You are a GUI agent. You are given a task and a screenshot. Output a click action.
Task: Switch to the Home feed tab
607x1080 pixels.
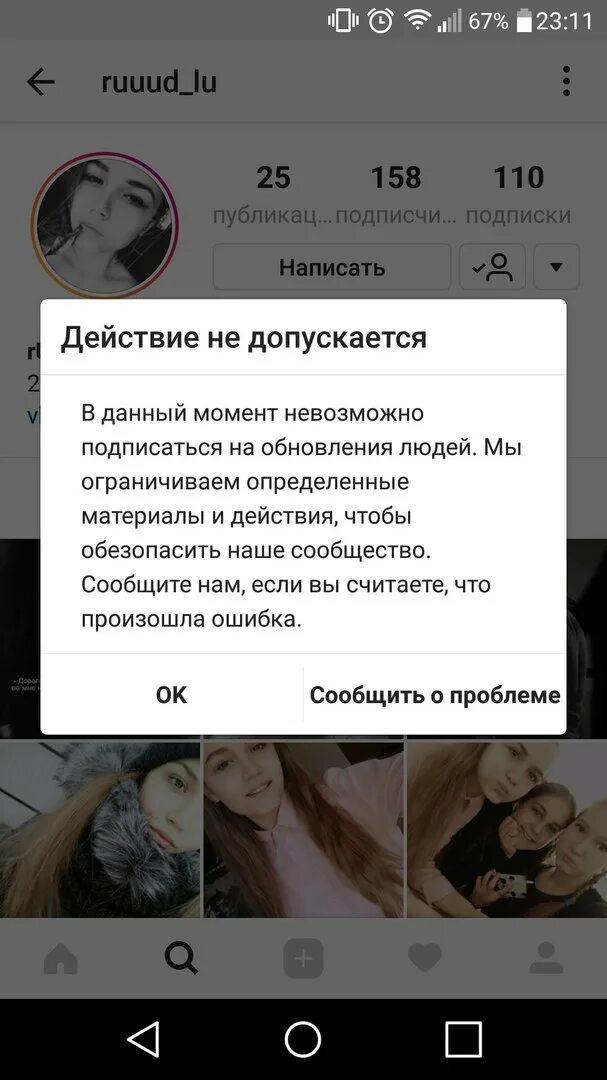coord(61,958)
